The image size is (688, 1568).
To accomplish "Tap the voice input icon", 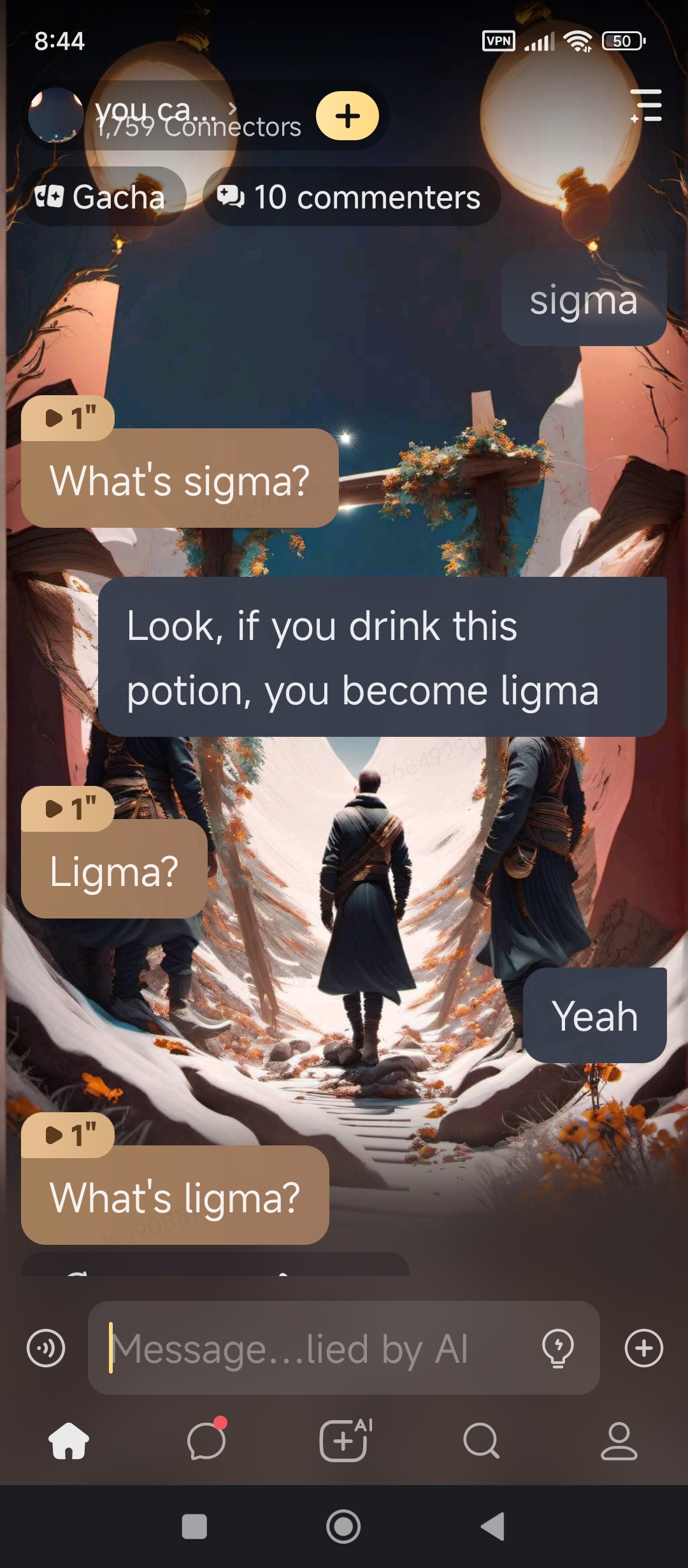I will click(x=46, y=1348).
